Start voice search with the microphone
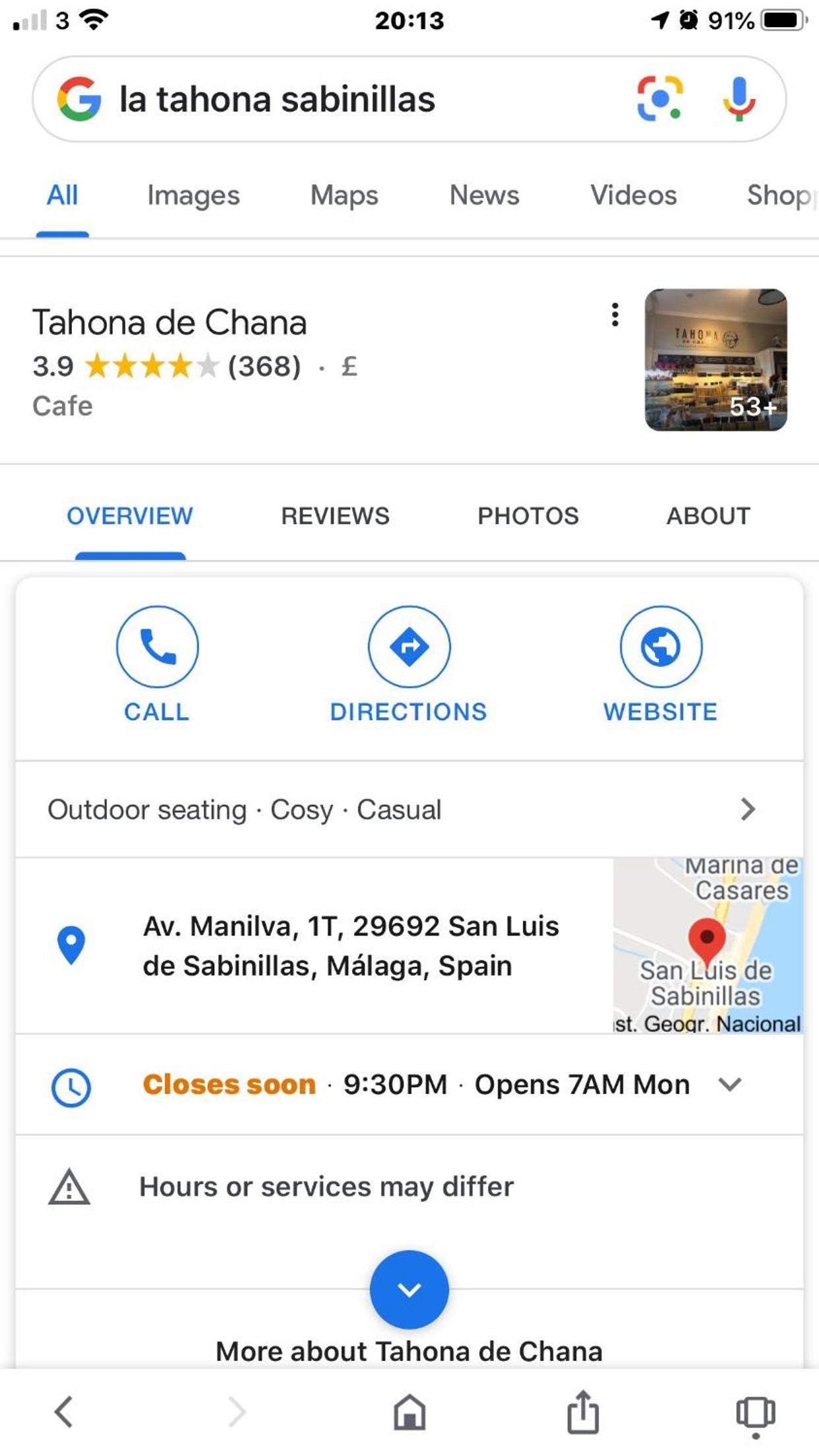The image size is (819, 1456). pos(739,98)
